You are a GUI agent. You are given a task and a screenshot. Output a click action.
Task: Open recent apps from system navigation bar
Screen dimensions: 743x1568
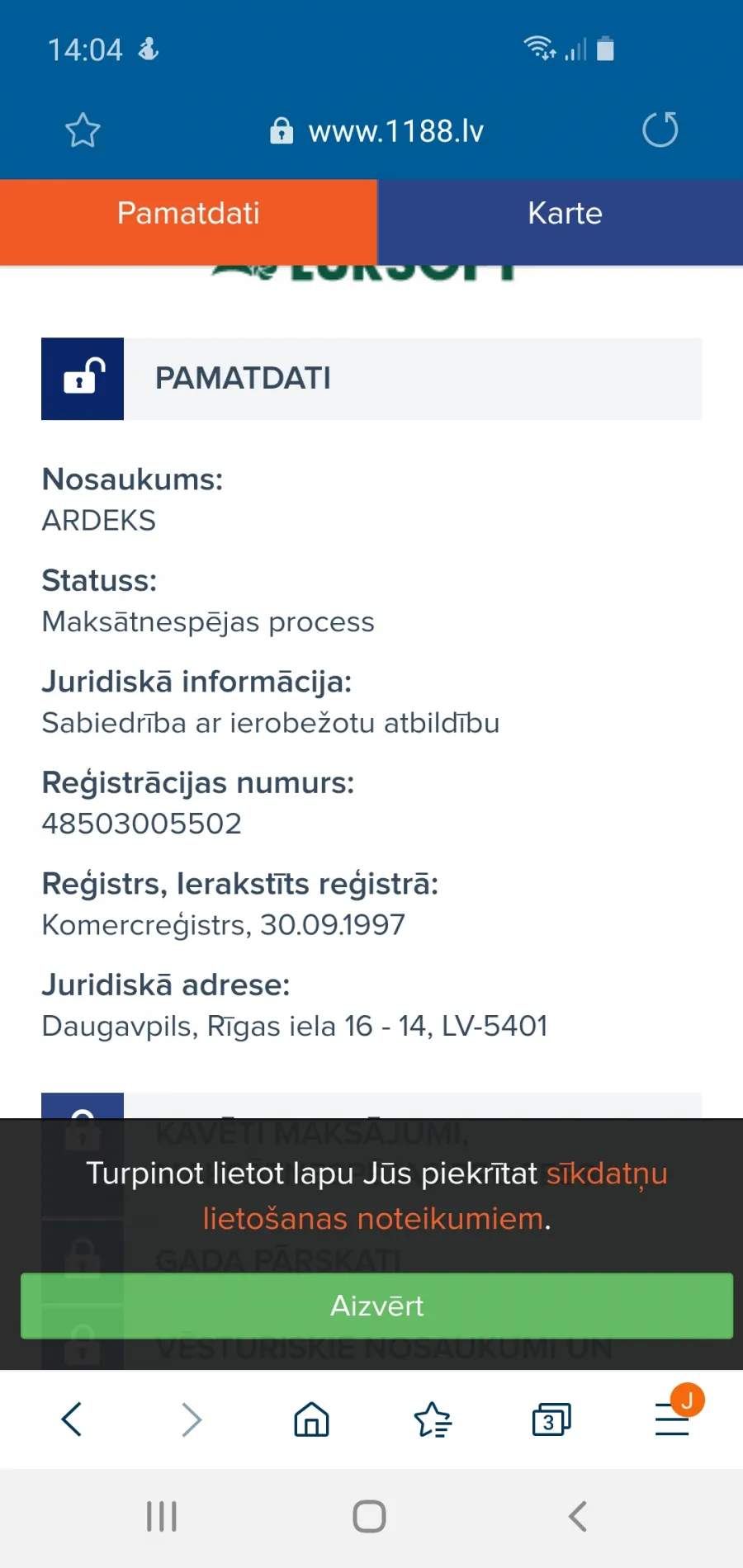coord(162,1516)
